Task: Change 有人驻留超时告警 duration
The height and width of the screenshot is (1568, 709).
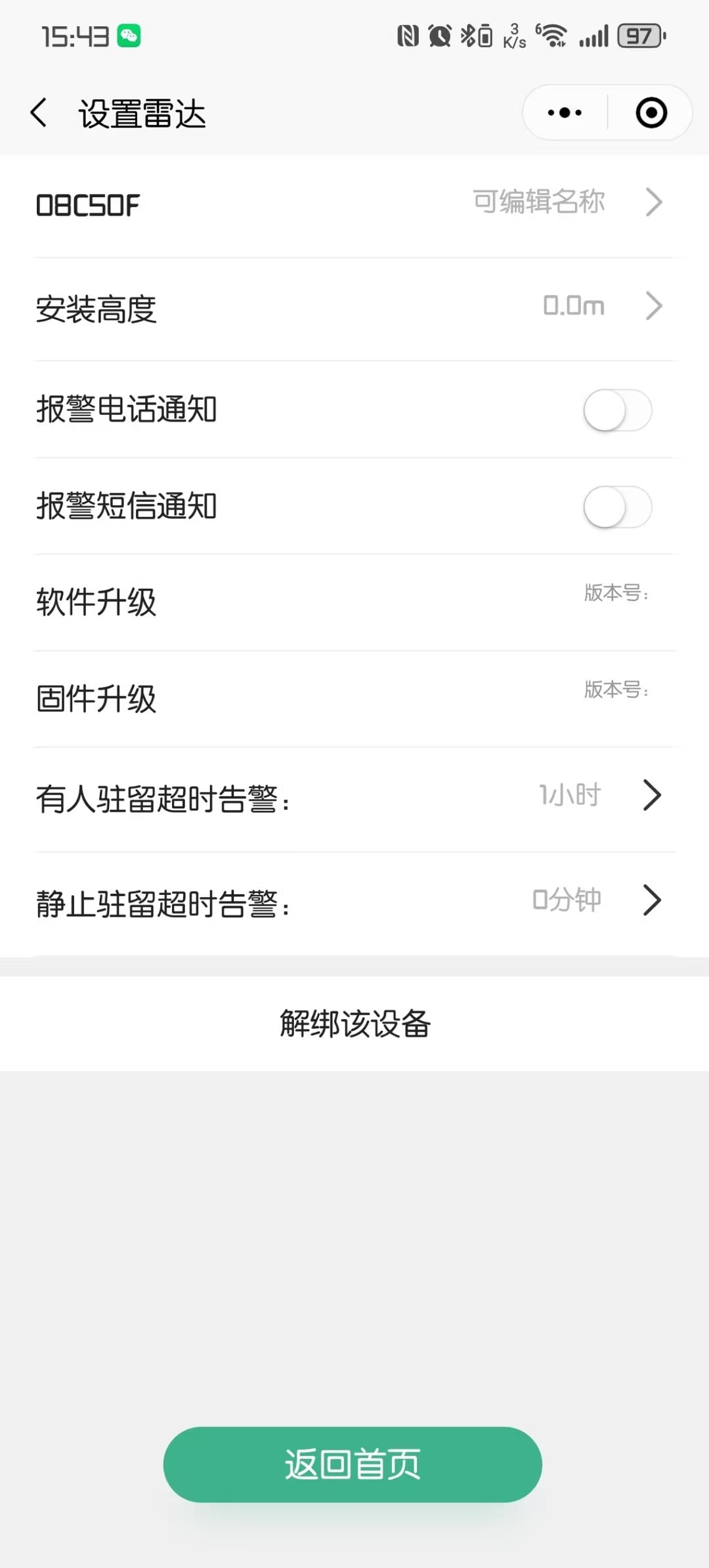Action: (354, 798)
